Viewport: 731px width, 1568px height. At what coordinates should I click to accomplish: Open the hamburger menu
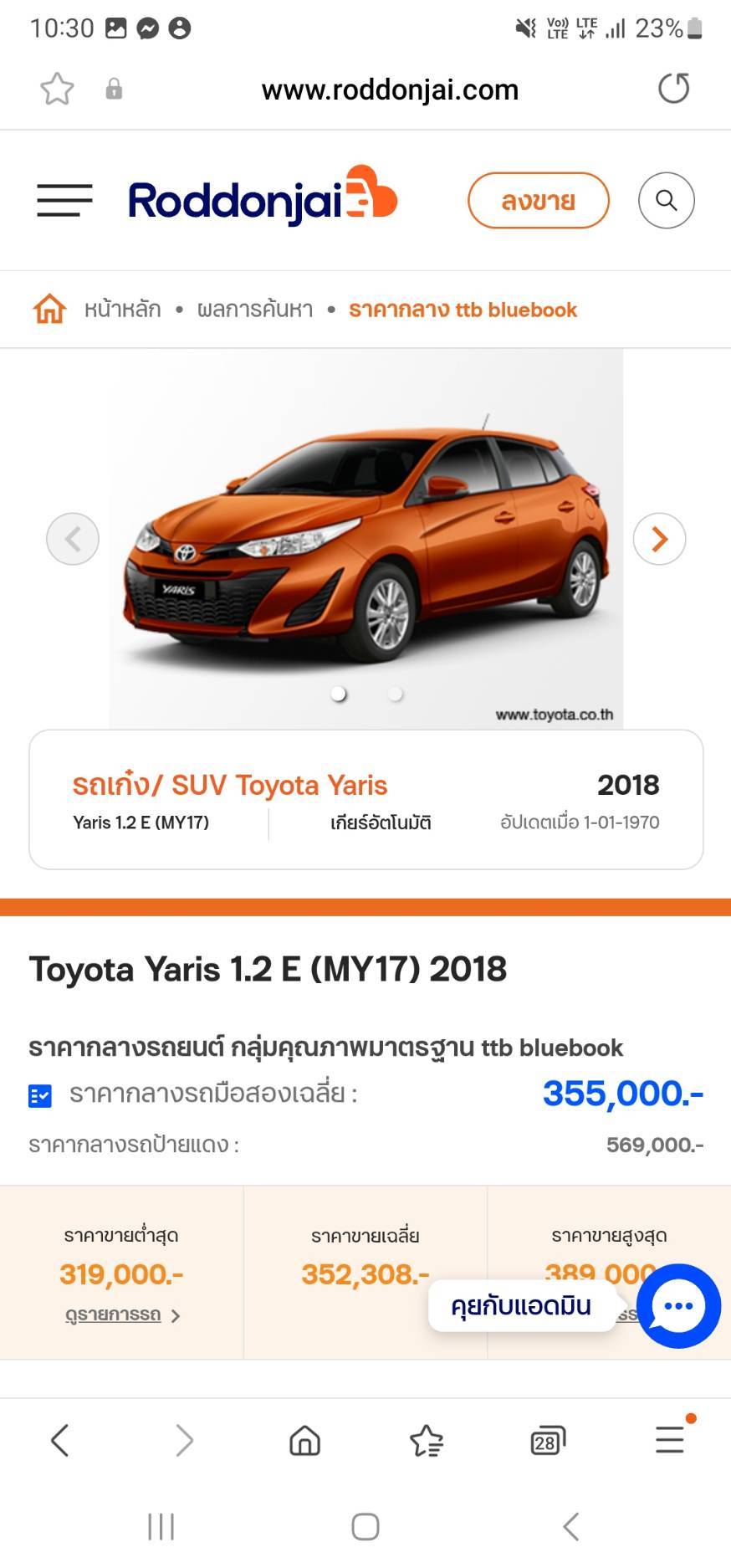point(64,200)
